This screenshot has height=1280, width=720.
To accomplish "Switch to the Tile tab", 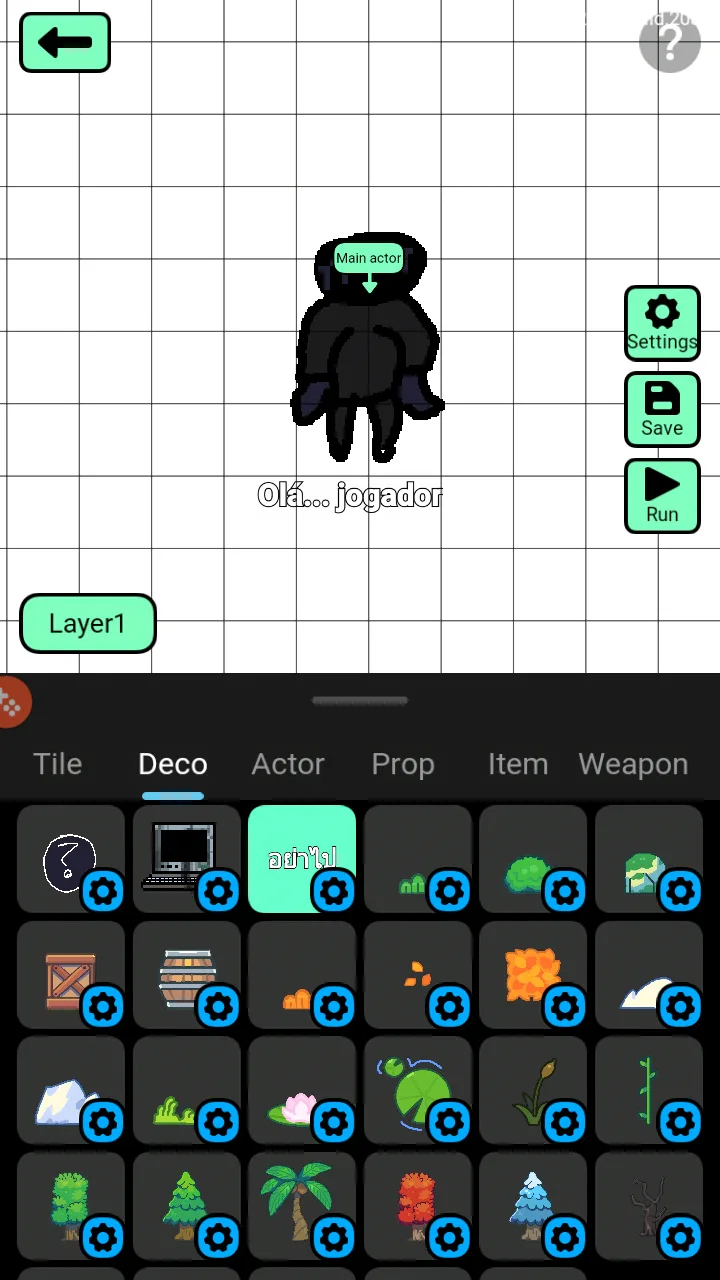I will tap(58, 764).
